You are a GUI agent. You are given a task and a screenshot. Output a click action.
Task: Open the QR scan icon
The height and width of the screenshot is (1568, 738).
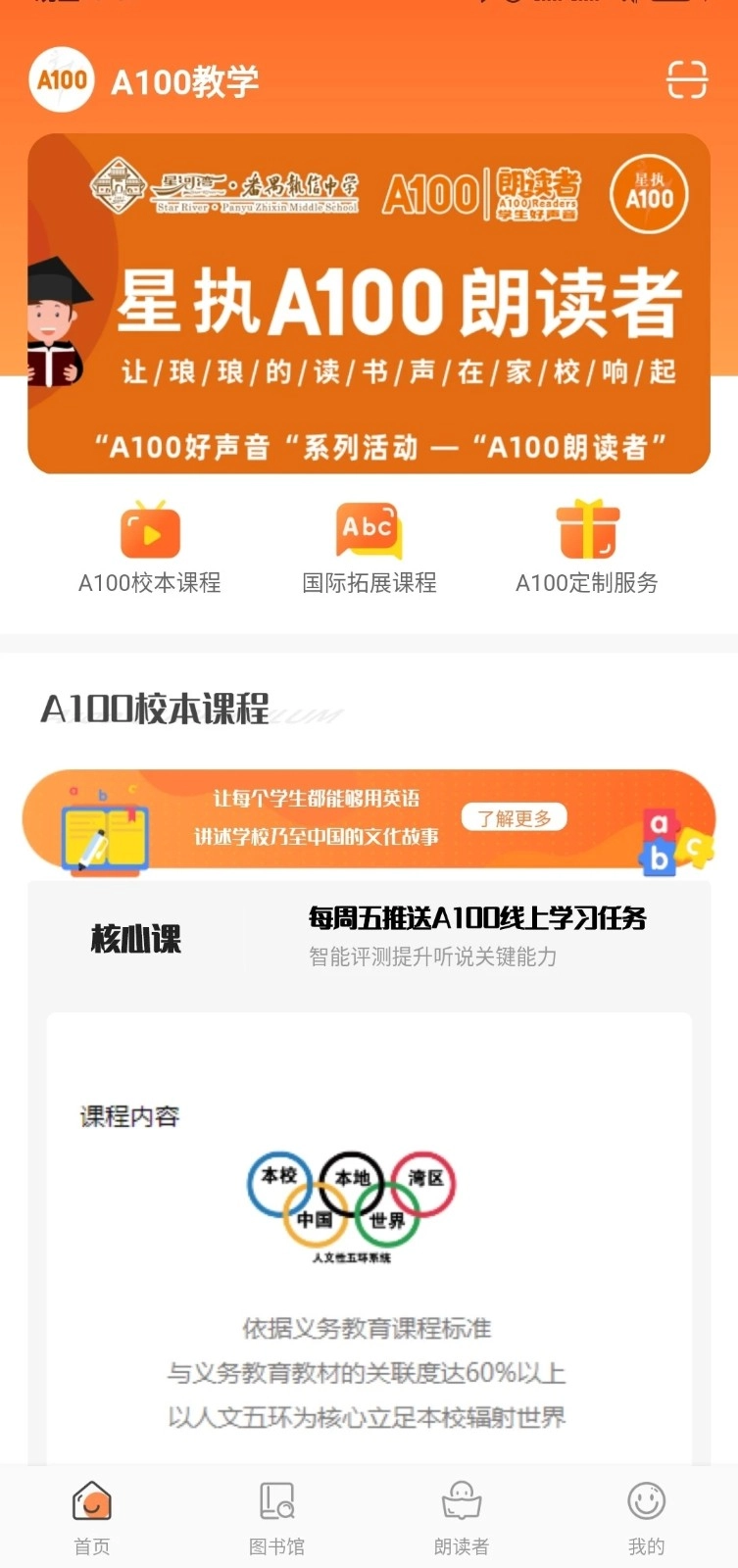(x=686, y=79)
